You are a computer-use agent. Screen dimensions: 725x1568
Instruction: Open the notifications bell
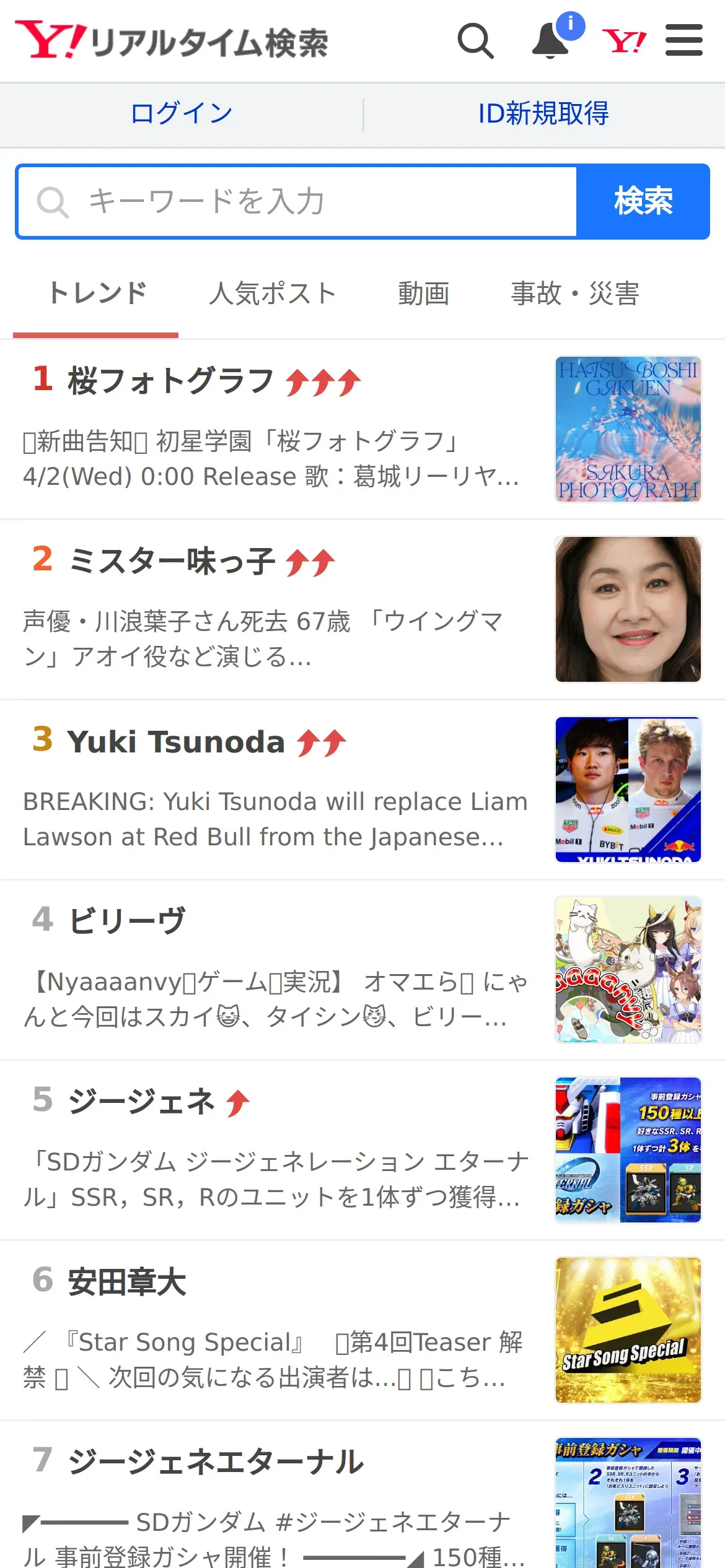551,41
